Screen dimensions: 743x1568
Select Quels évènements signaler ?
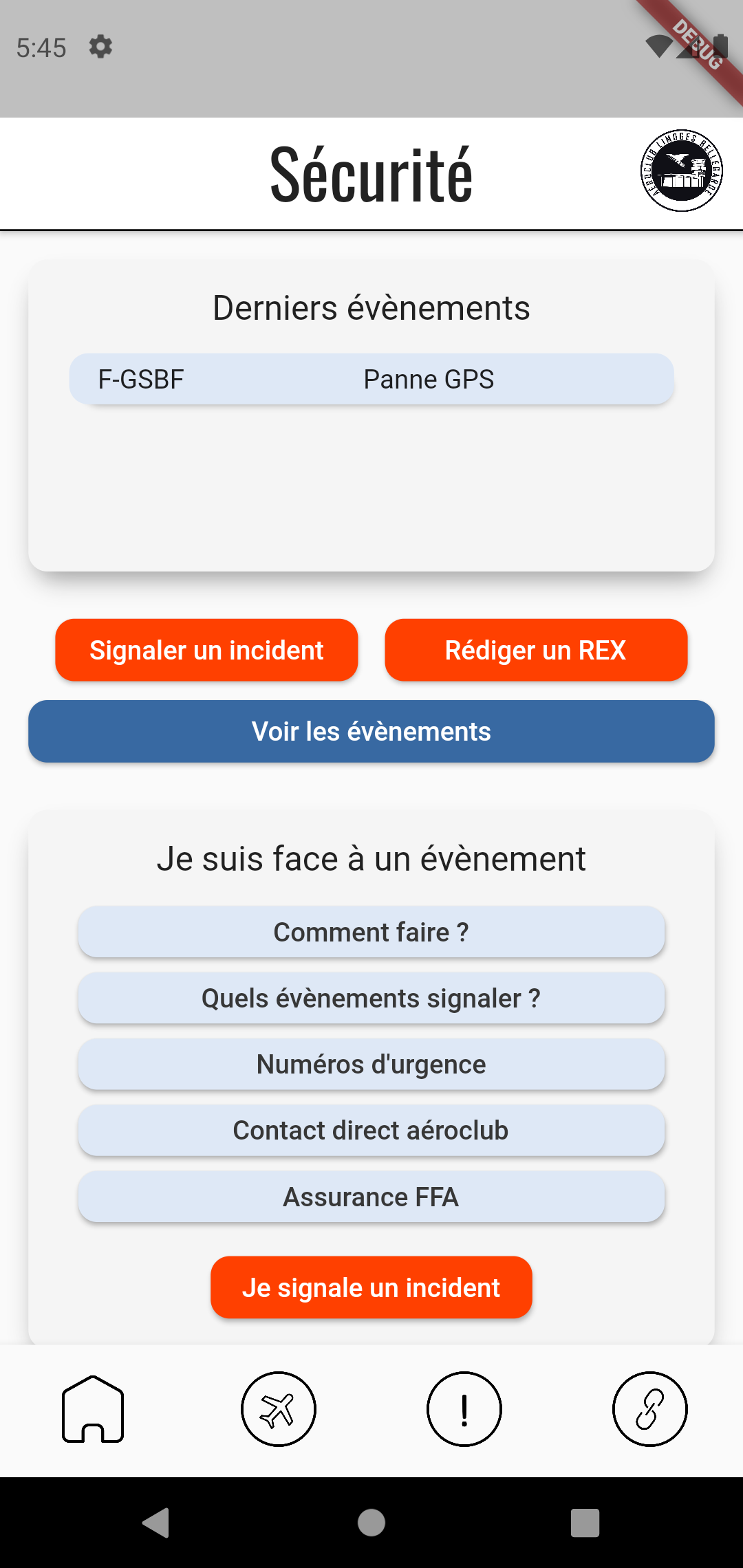coord(371,998)
